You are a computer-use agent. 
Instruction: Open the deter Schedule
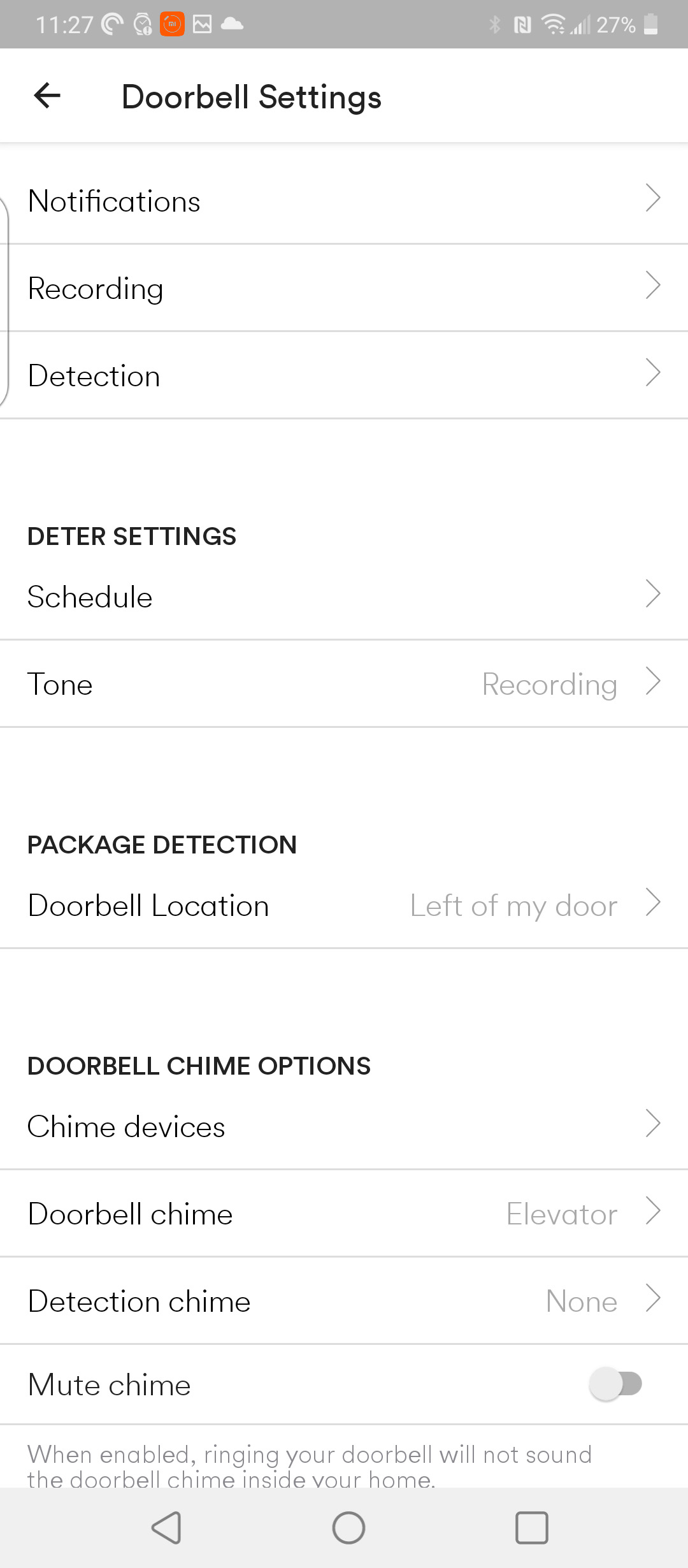click(x=344, y=596)
